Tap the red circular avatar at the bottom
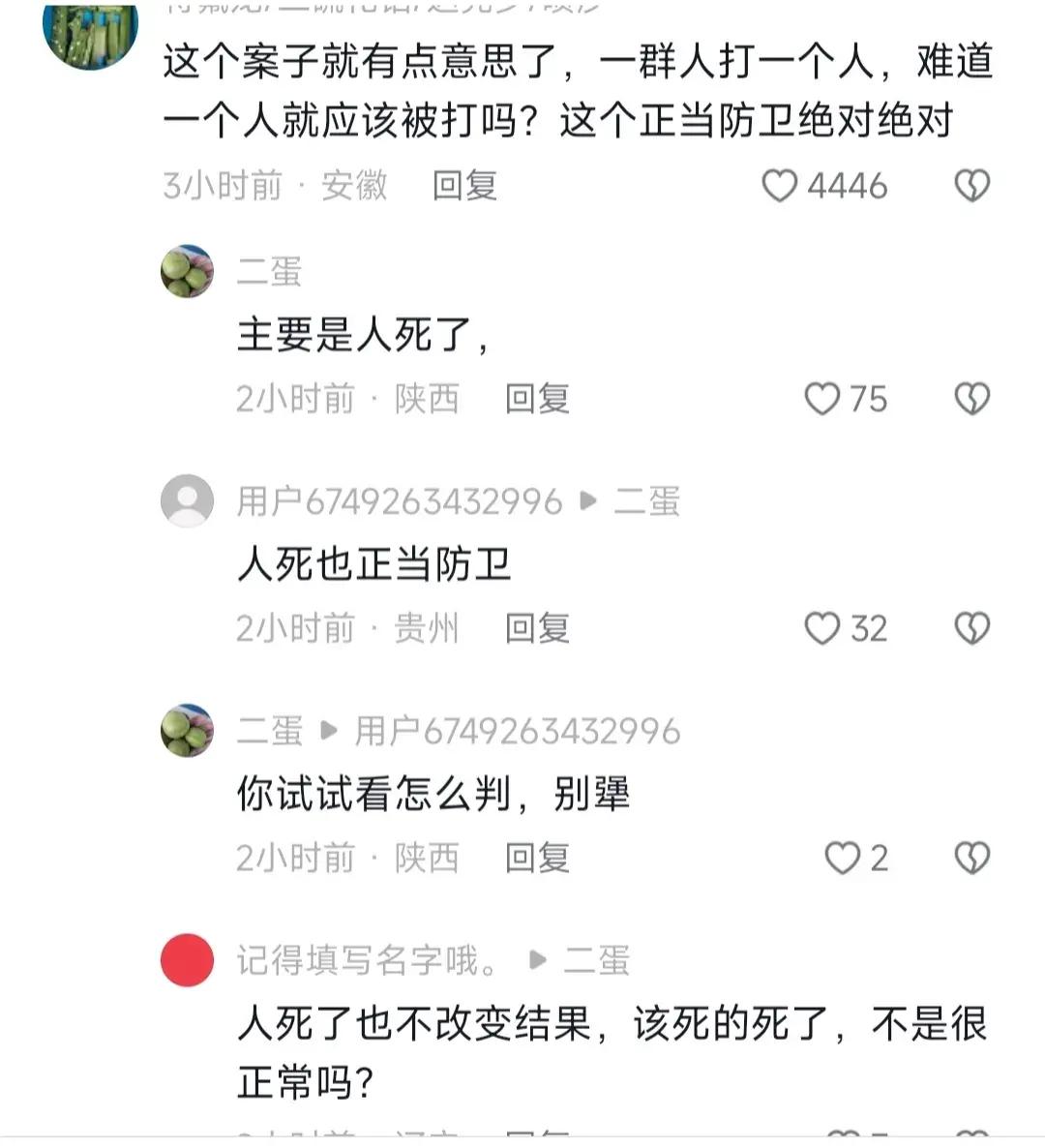Viewport: 1045px width, 1148px height. [187, 960]
